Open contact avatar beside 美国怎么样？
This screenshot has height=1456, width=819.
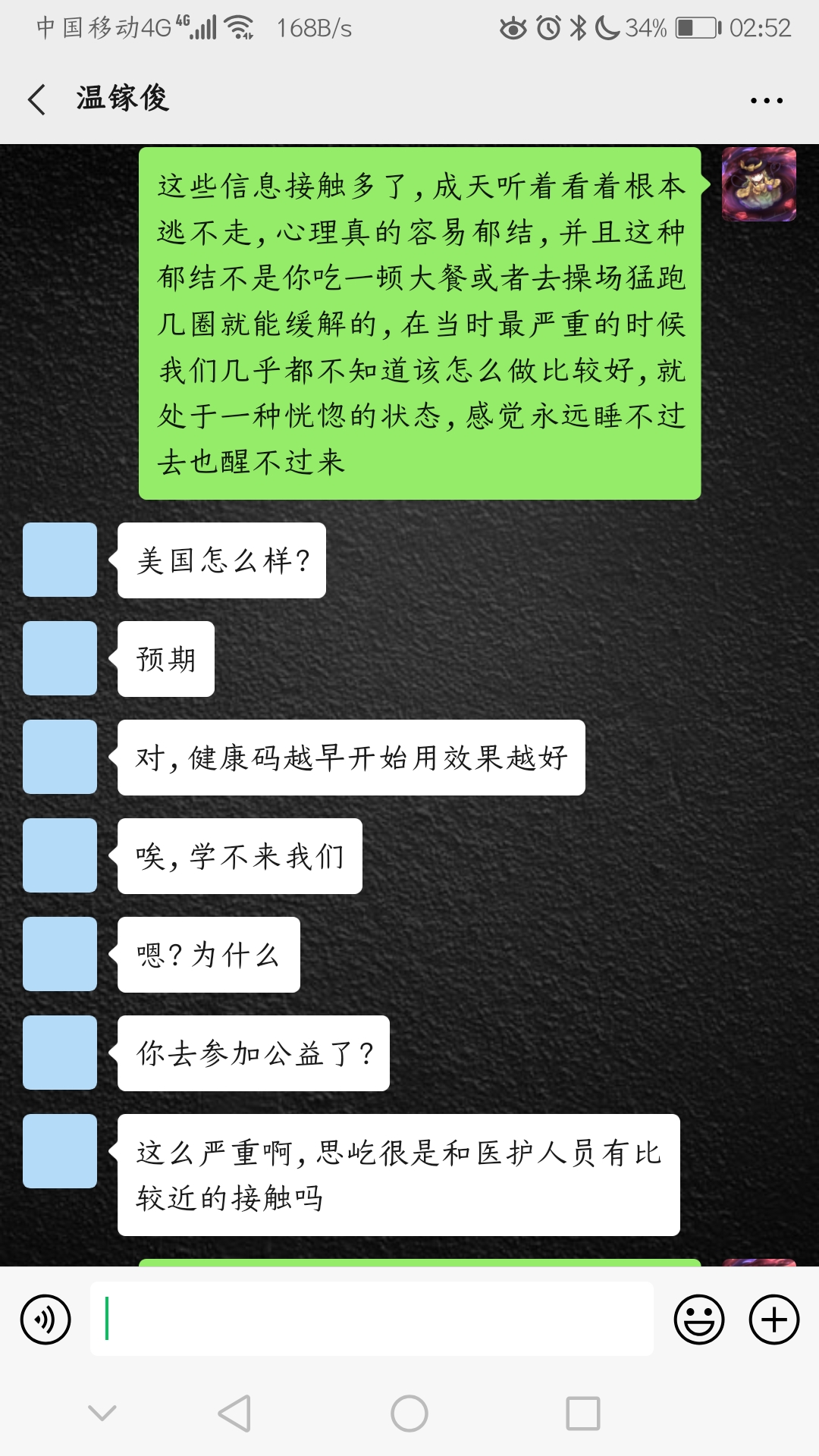(60, 560)
